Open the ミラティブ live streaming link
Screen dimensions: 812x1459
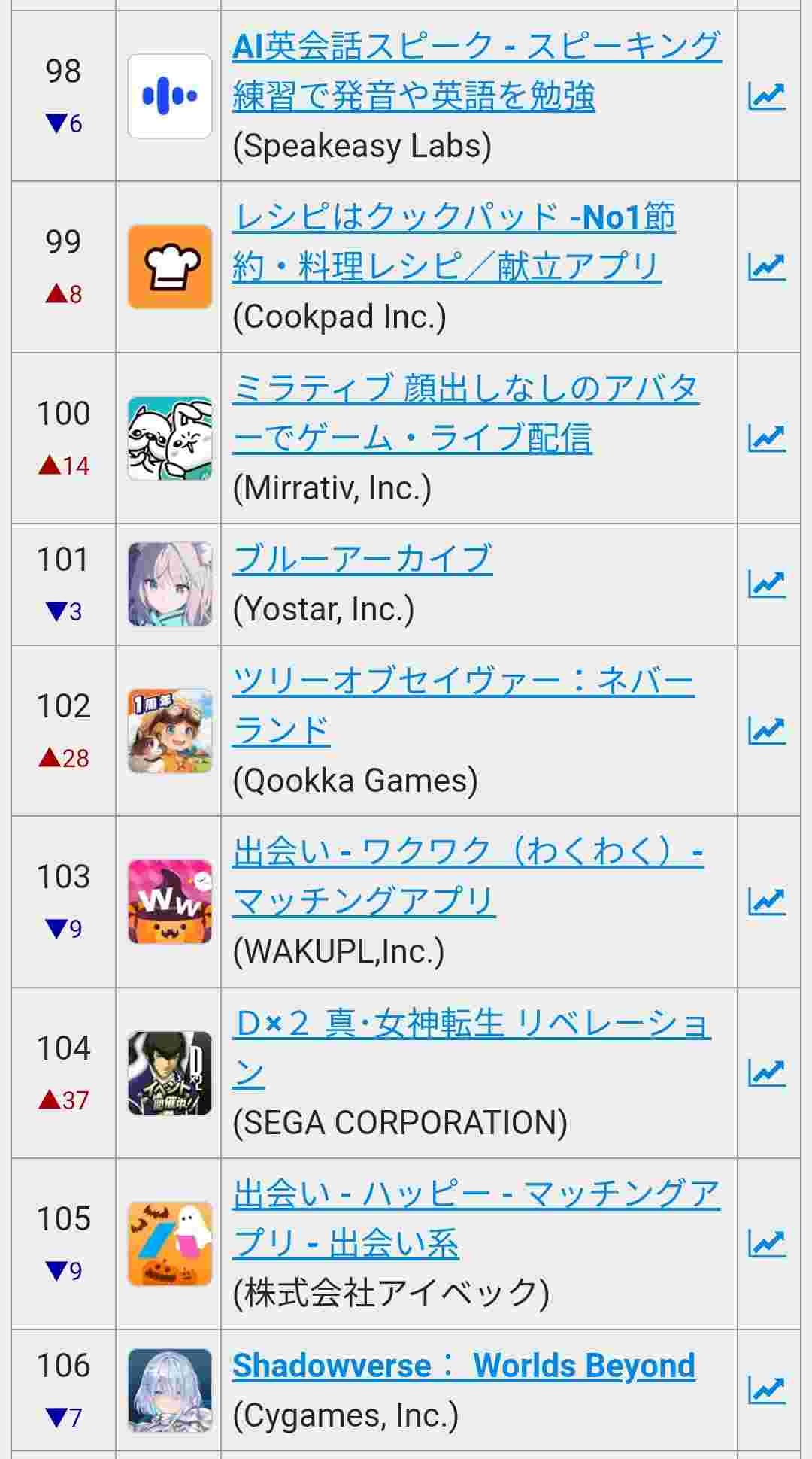tap(465, 413)
